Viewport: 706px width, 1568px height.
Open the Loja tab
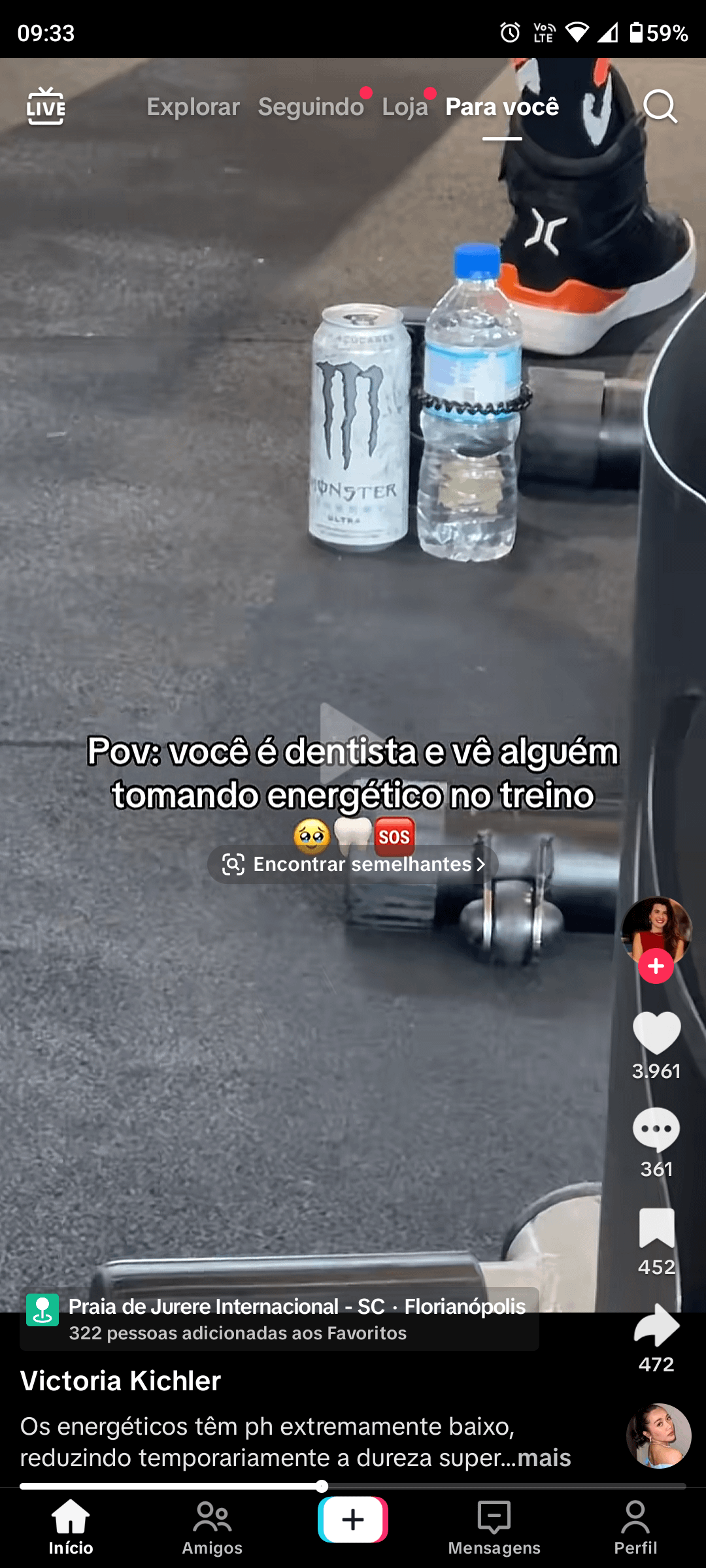tap(405, 106)
